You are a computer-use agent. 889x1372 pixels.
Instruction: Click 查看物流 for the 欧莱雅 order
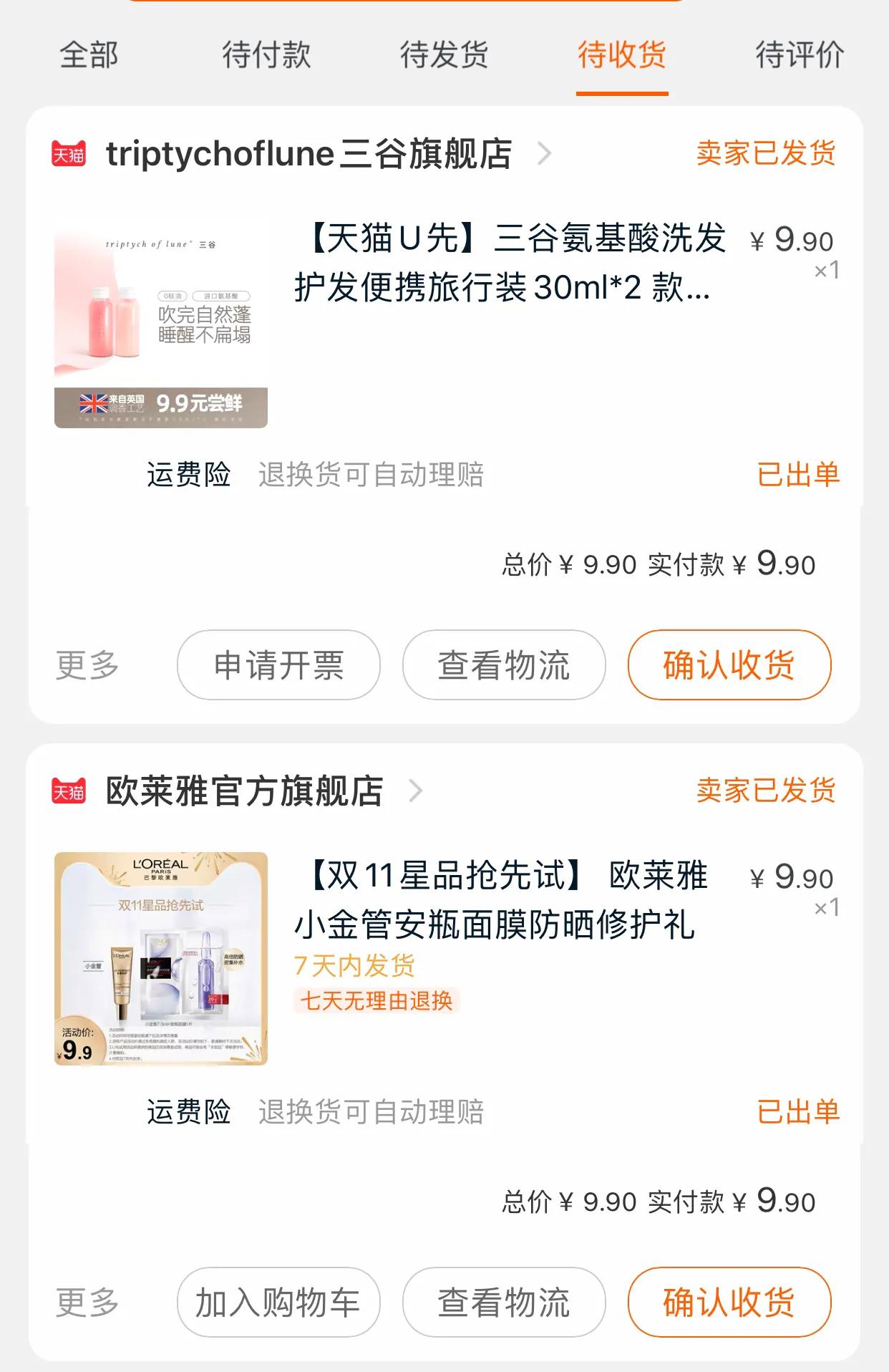click(x=503, y=1303)
